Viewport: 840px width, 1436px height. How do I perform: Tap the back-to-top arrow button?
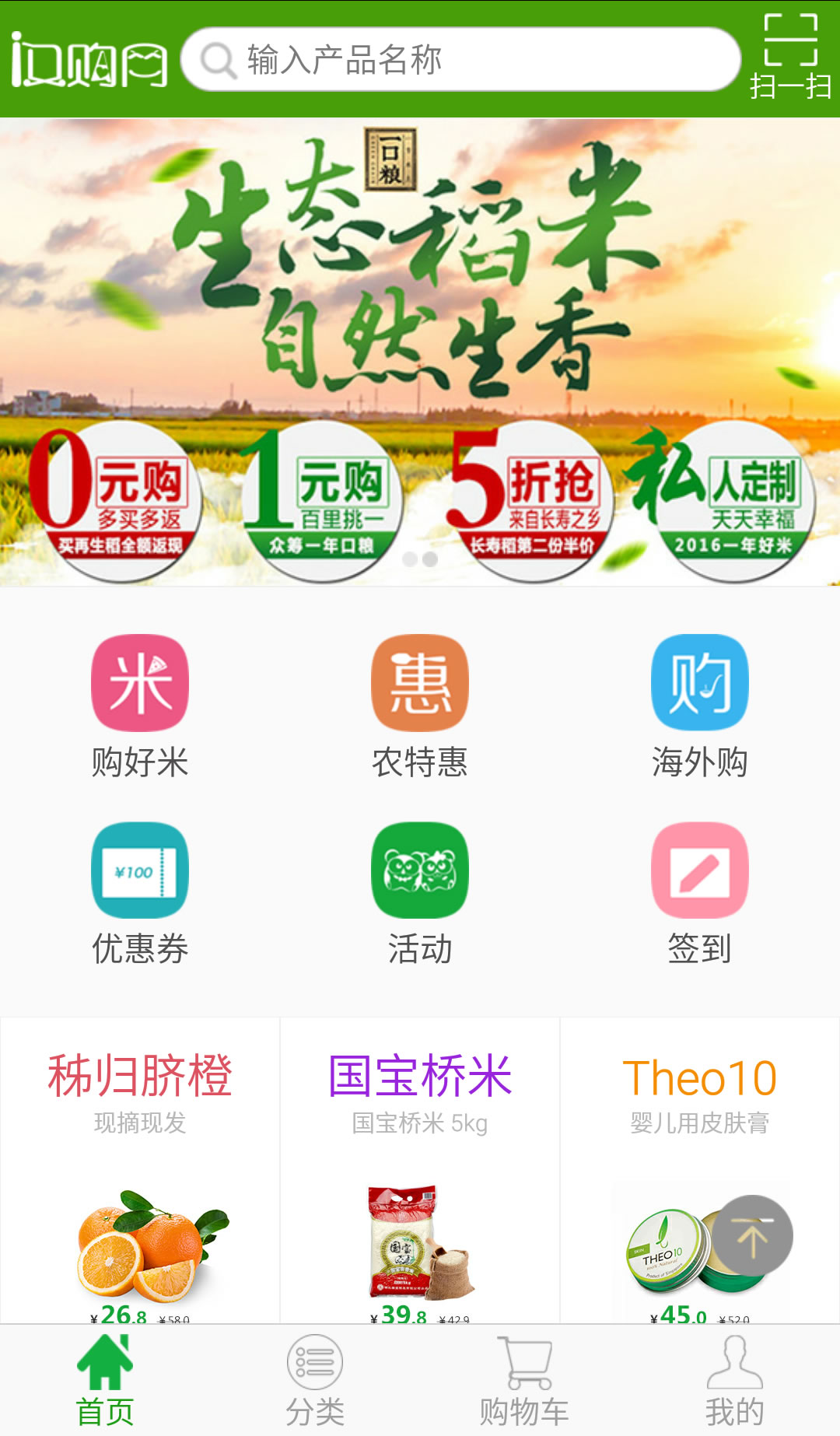(753, 1236)
